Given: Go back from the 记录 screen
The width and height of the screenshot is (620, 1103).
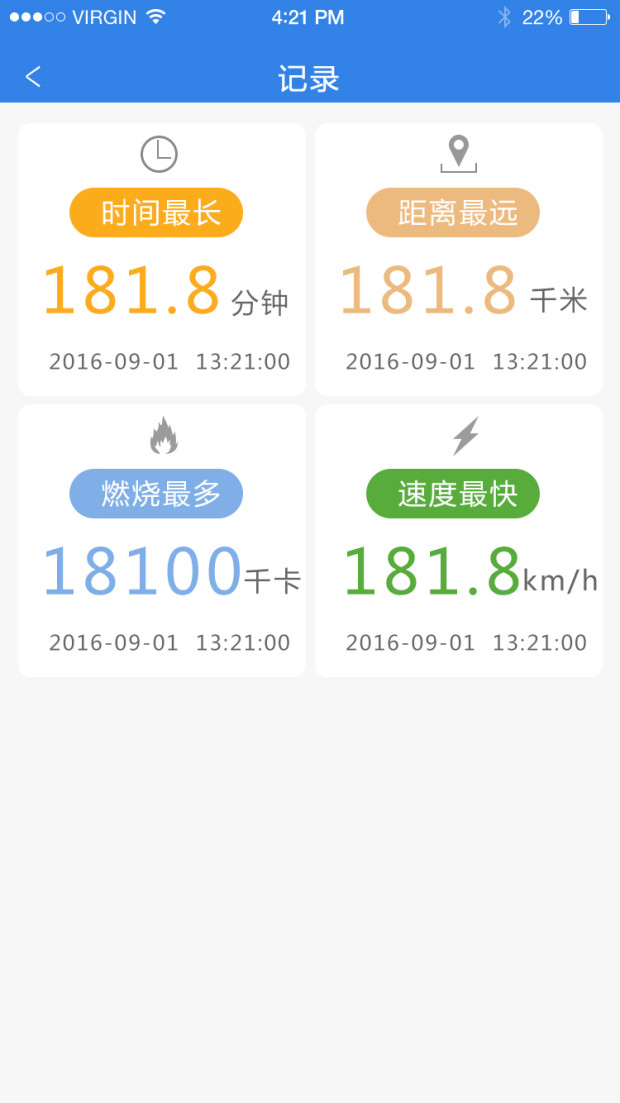Looking at the screenshot, I should click(33, 77).
